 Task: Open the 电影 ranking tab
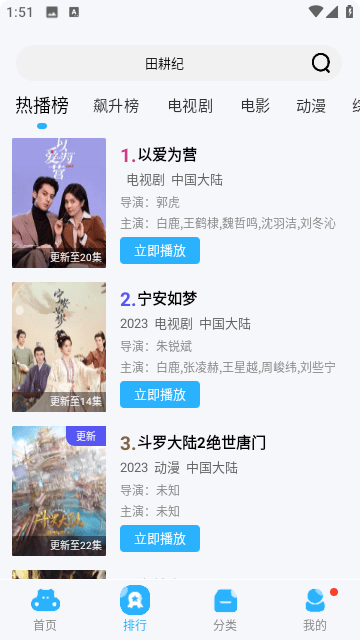(x=255, y=106)
